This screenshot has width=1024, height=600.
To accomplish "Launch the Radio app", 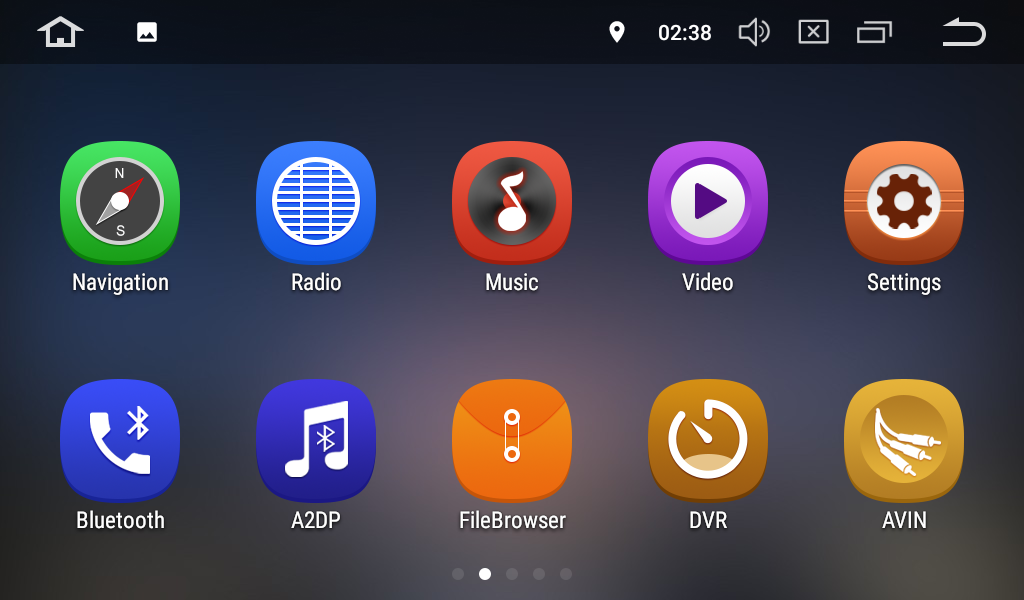I will 316,201.
